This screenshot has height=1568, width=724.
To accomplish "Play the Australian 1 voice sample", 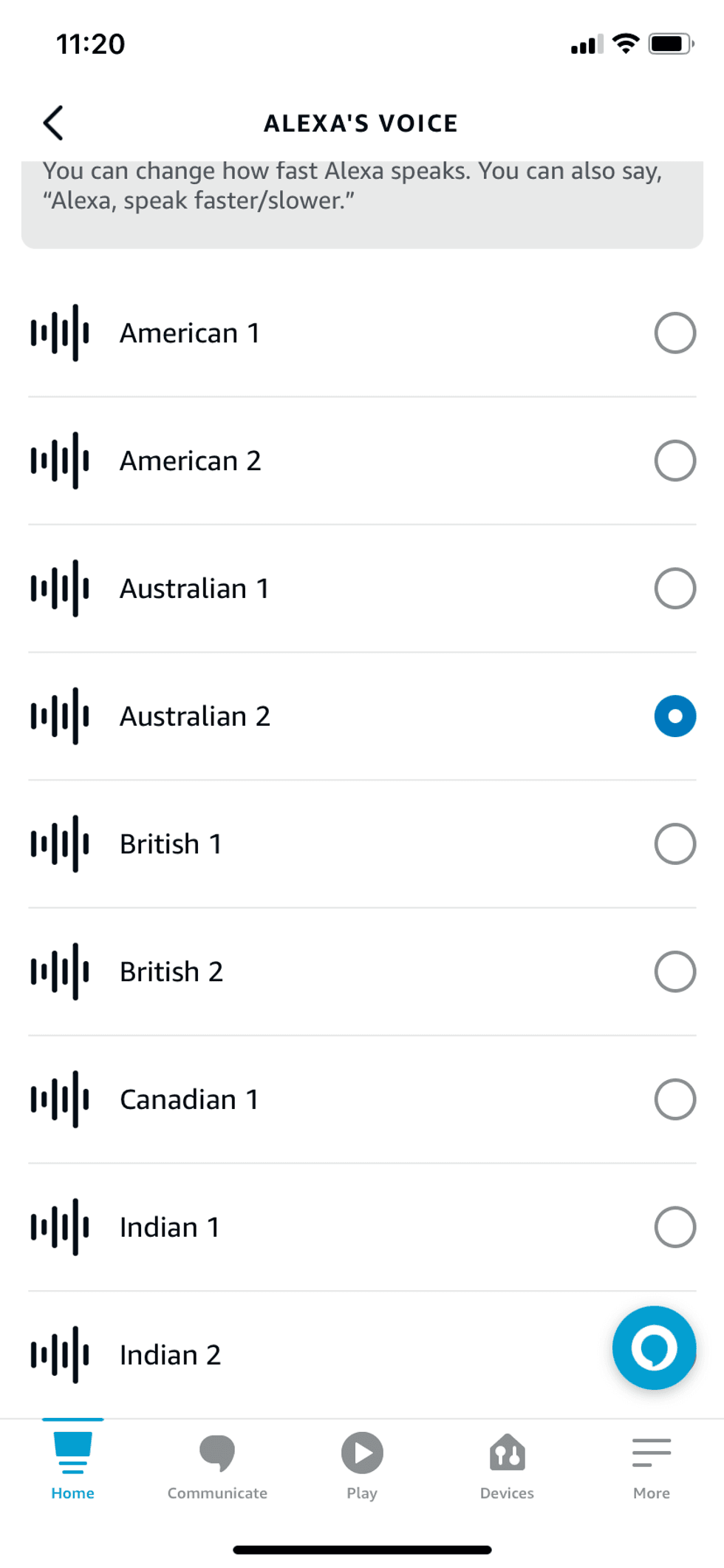I will pos(60,588).
